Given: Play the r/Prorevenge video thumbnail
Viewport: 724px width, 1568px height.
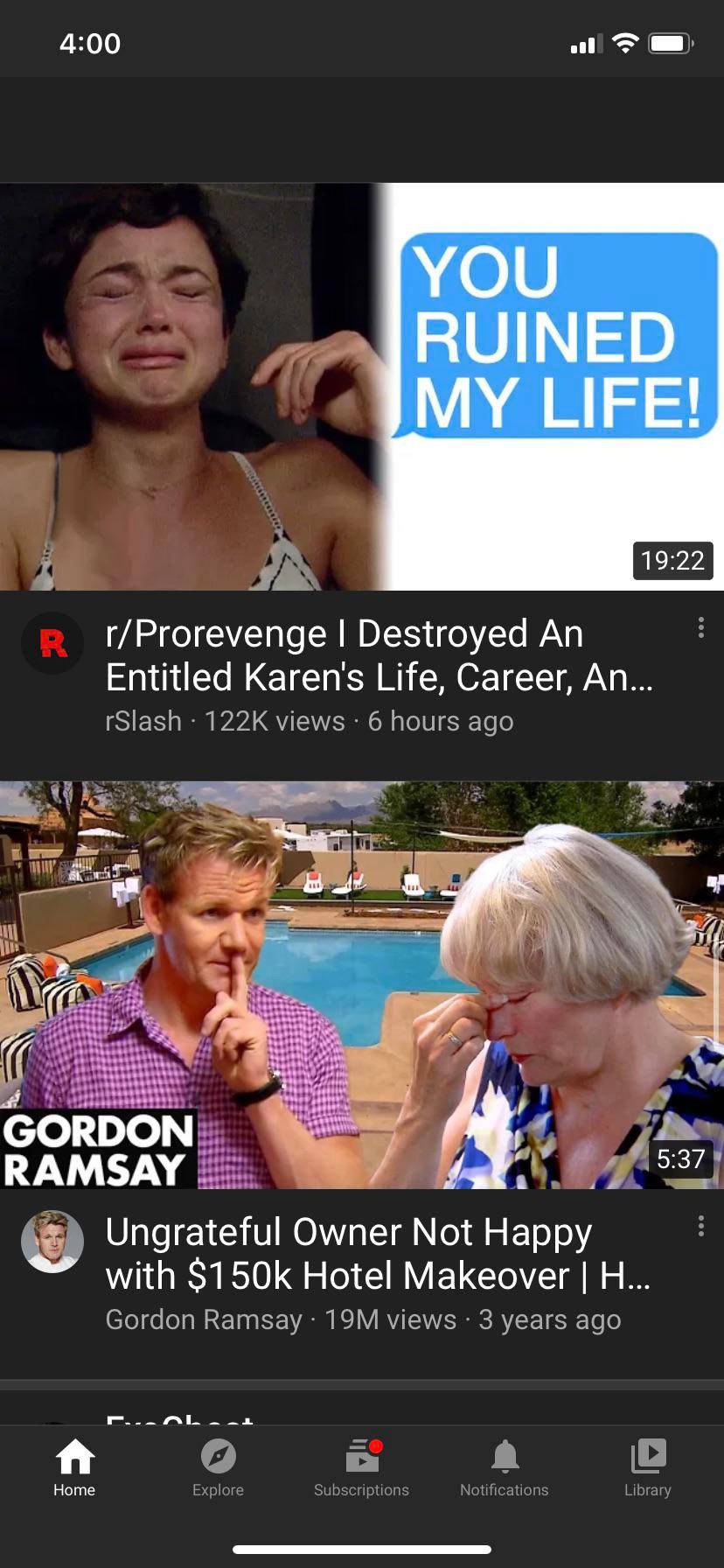Looking at the screenshot, I should pos(362,387).
